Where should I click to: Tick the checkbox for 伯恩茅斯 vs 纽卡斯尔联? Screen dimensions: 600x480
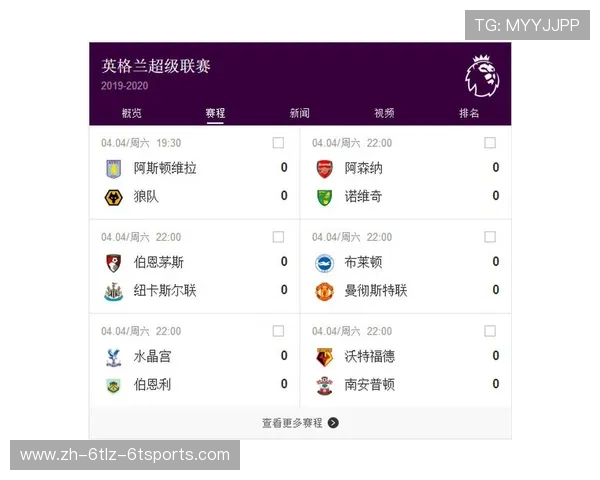278,237
